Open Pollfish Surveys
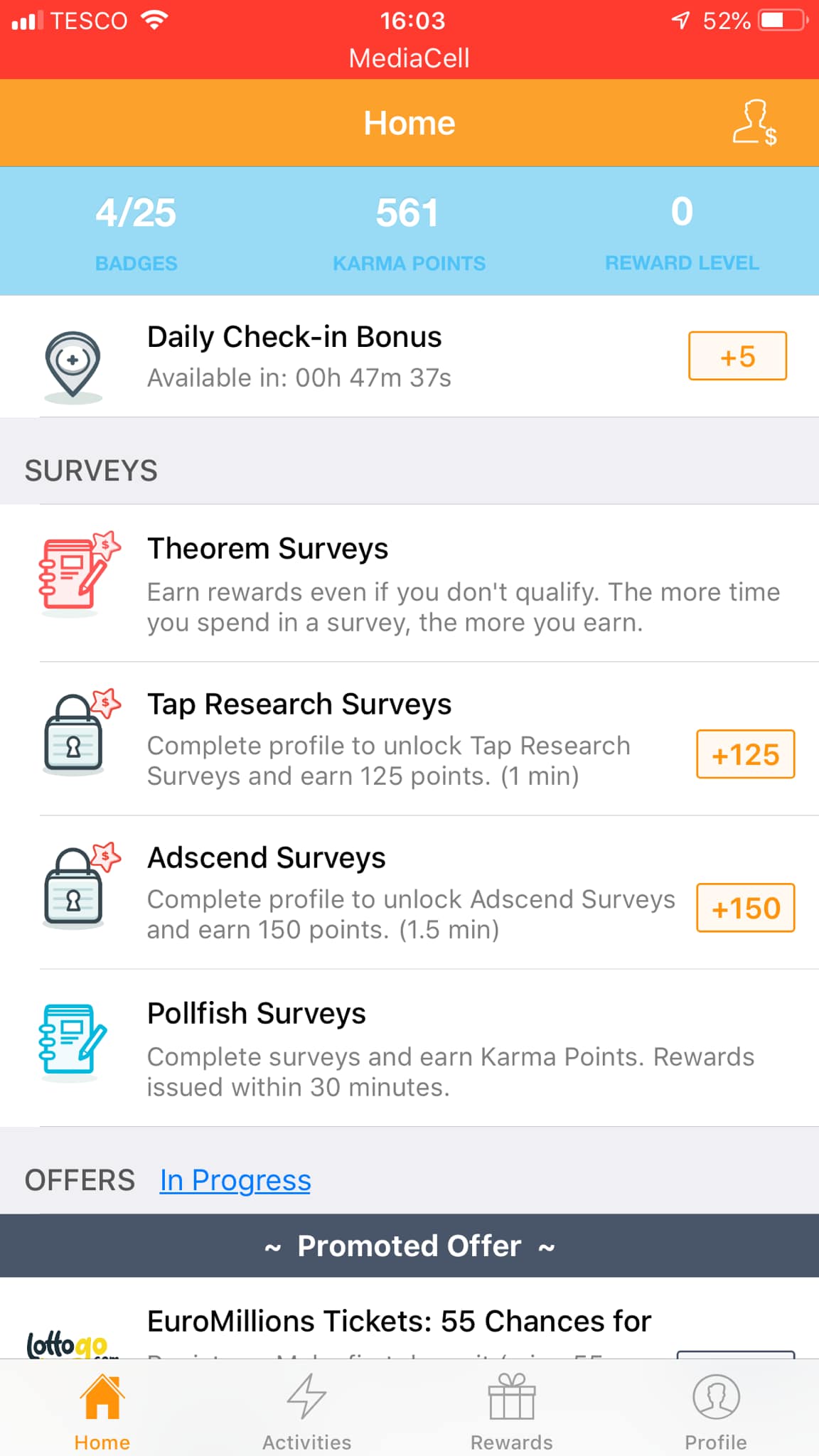This screenshot has width=819, height=1456. click(409, 1048)
